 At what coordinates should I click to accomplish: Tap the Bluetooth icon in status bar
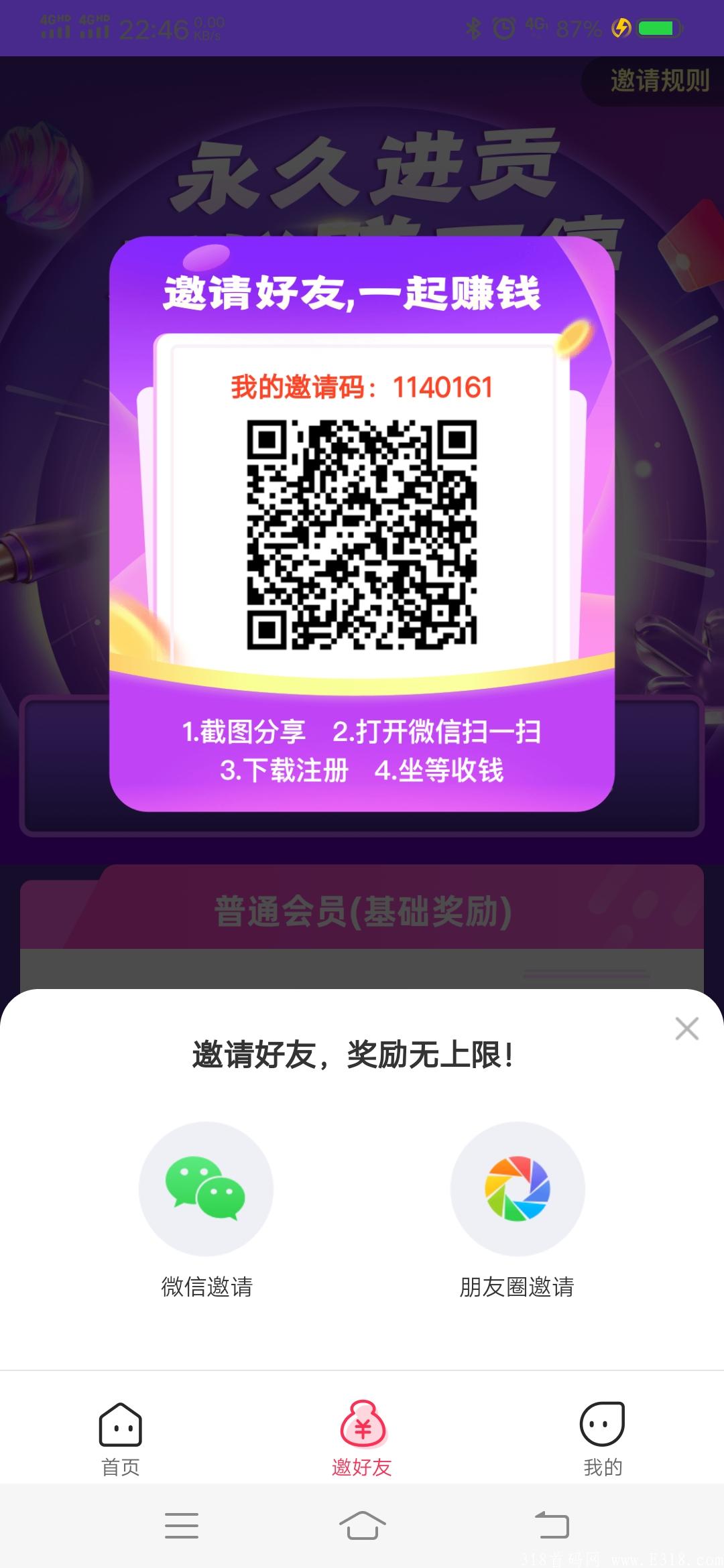473,25
